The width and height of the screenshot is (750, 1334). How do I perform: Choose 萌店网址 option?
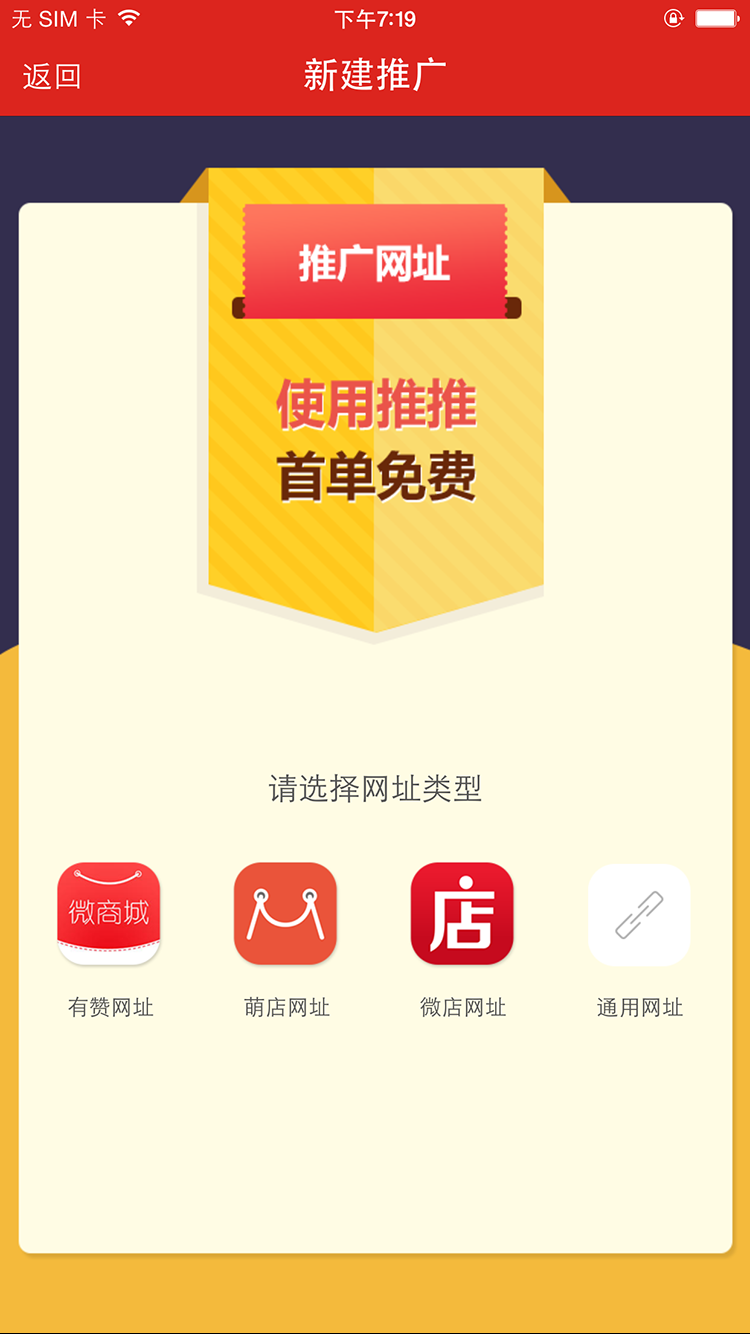pyautogui.click(x=285, y=914)
